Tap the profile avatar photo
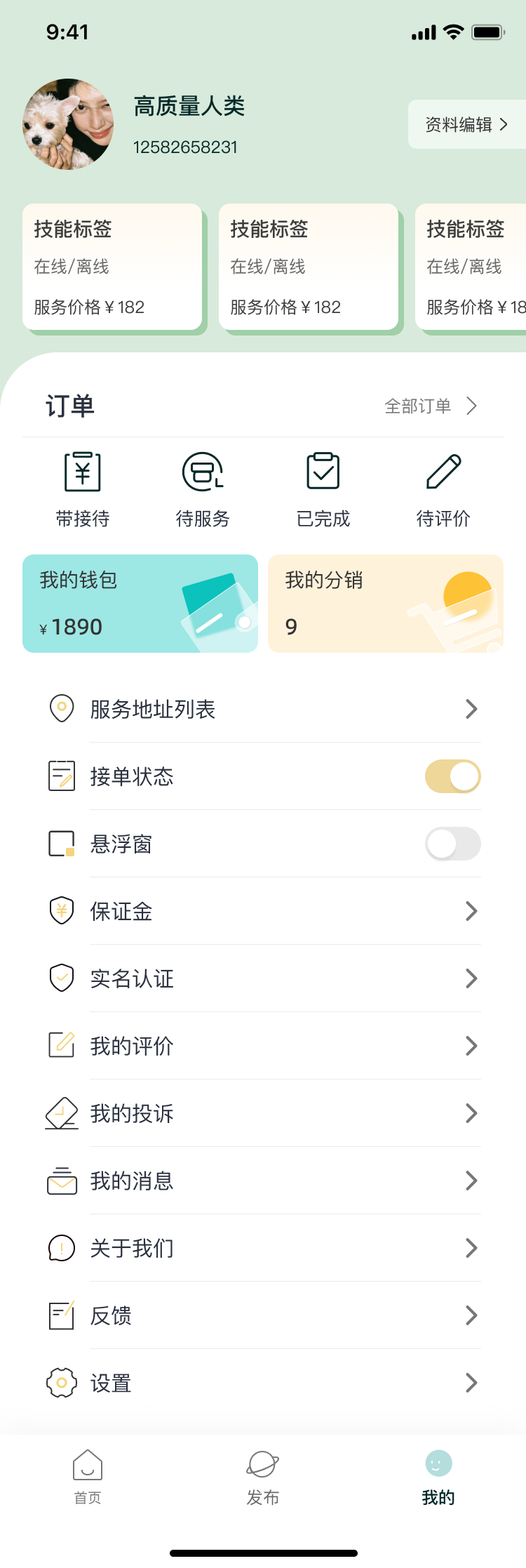 (x=68, y=124)
